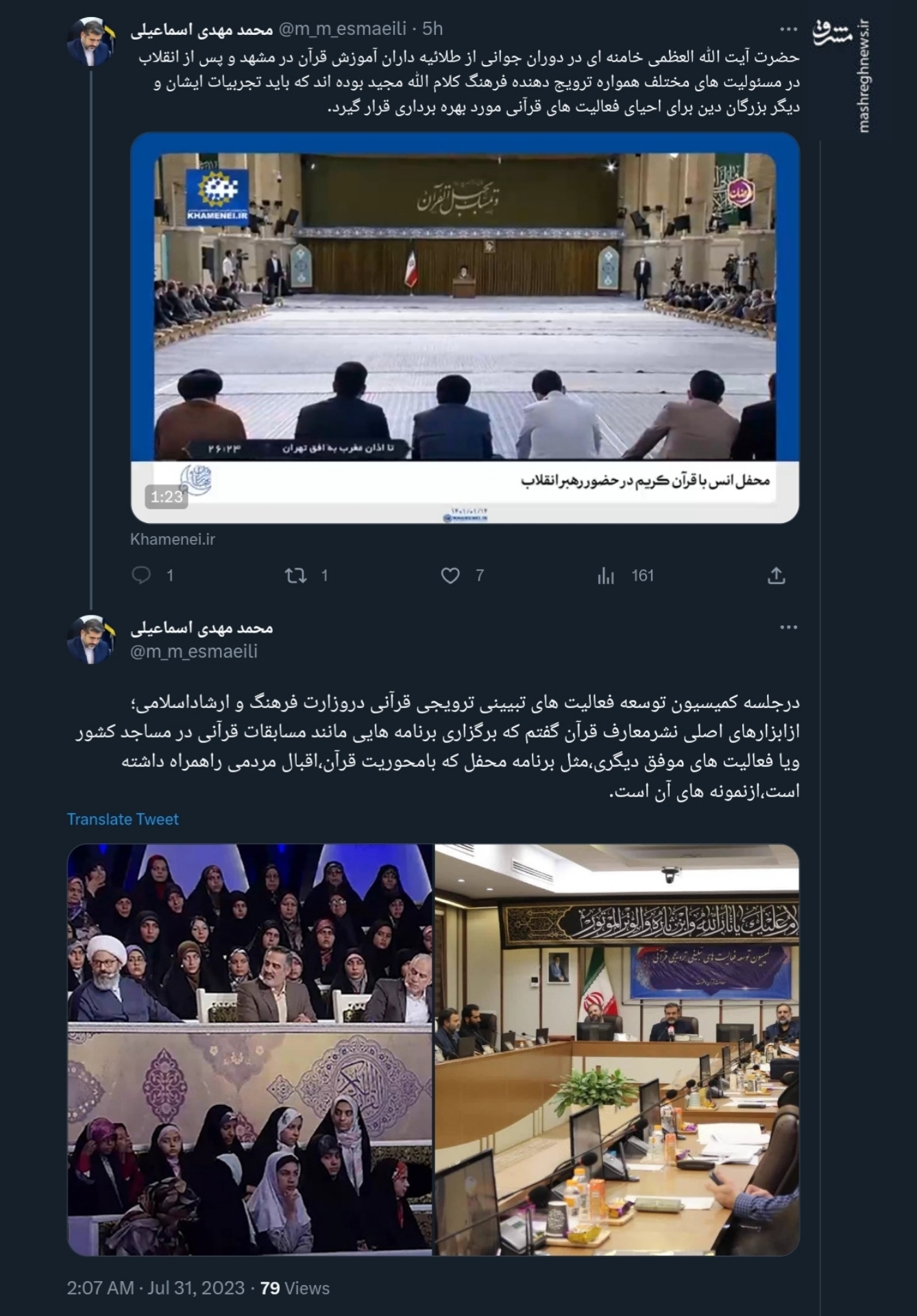The image size is (917, 1316).
Task: Open profile avatar on the first tweet
Action: pyautogui.click(x=90, y=42)
